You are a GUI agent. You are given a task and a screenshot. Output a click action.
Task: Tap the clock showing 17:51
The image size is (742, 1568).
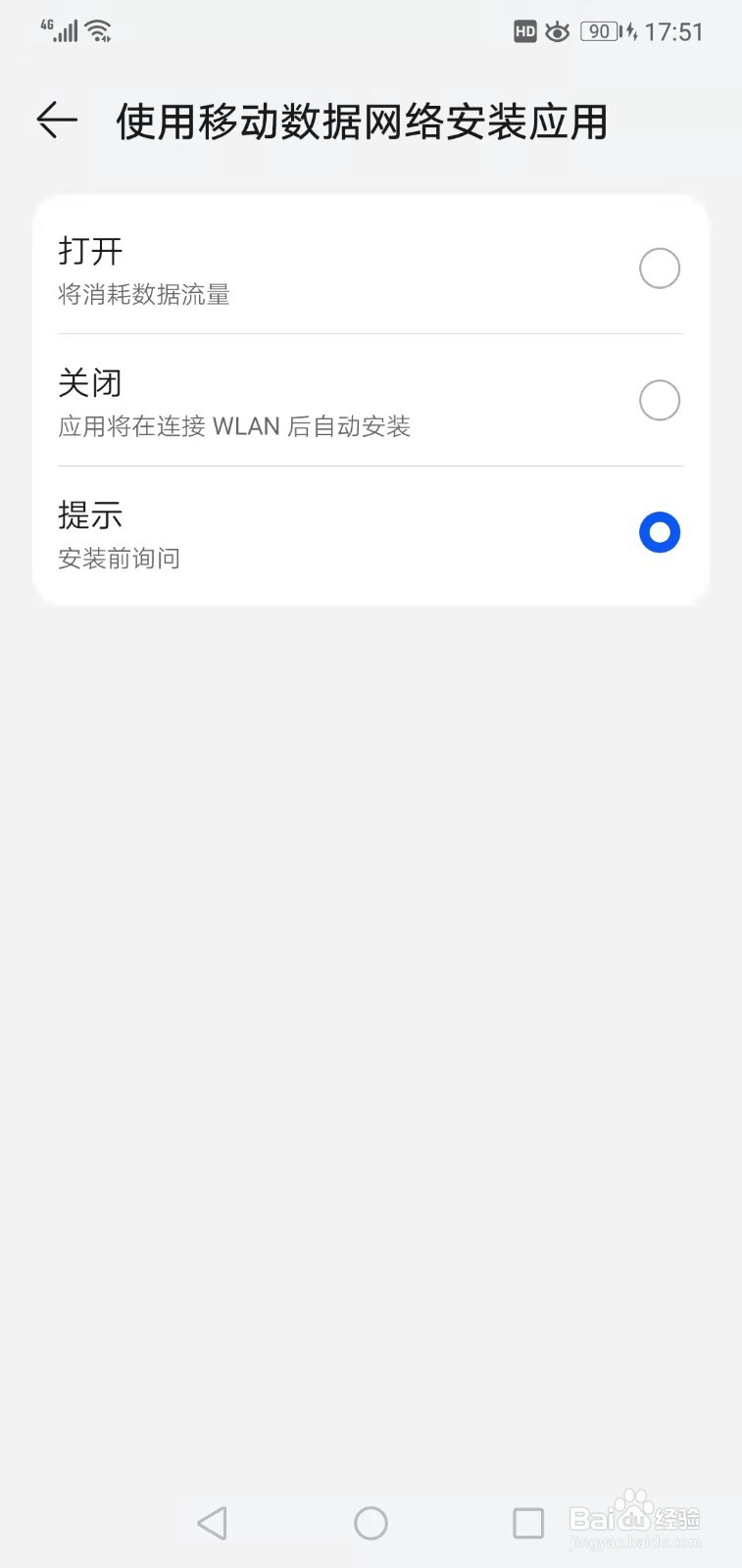click(678, 31)
